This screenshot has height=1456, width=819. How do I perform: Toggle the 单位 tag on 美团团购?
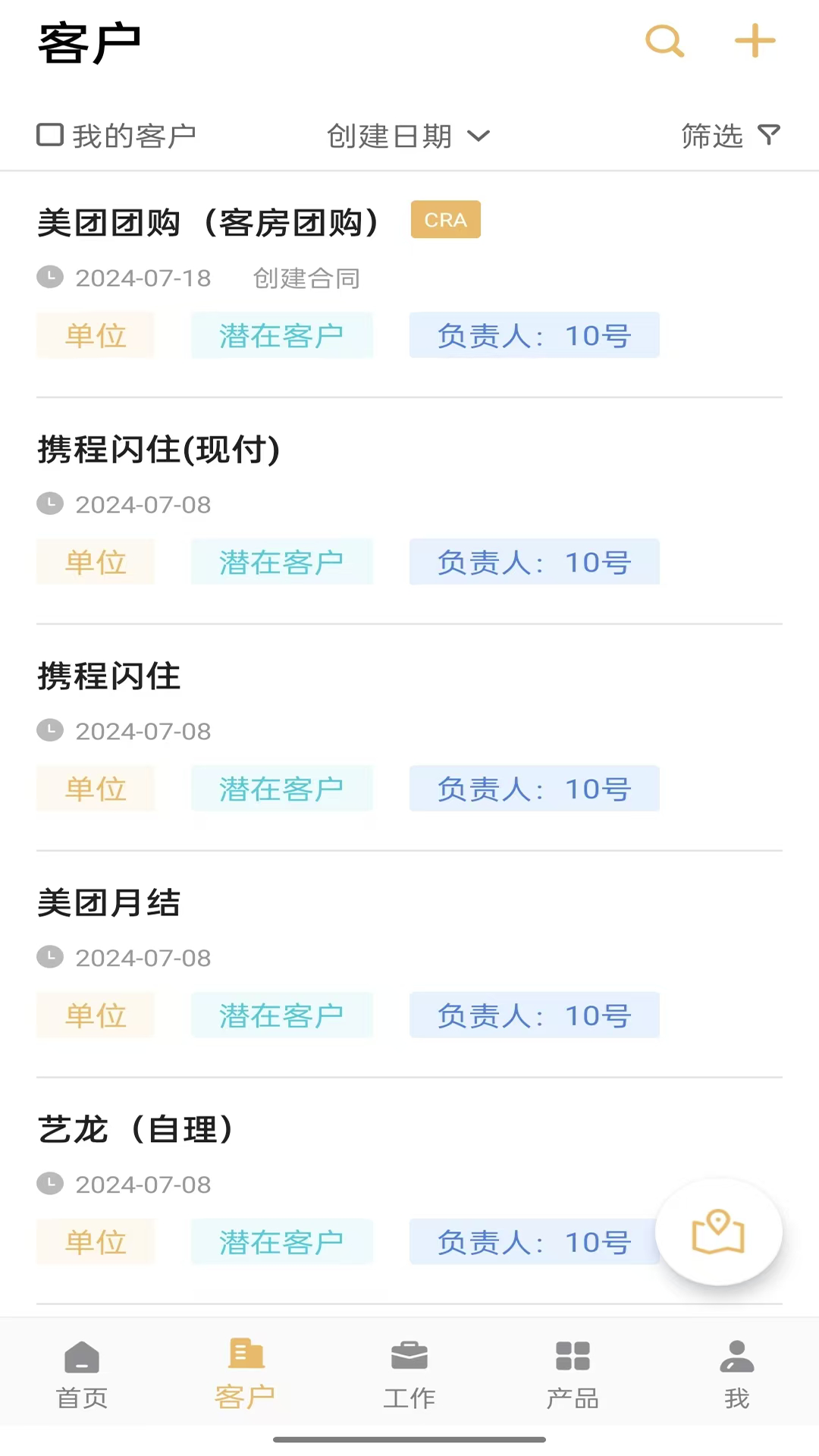click(x=95, y=335)
